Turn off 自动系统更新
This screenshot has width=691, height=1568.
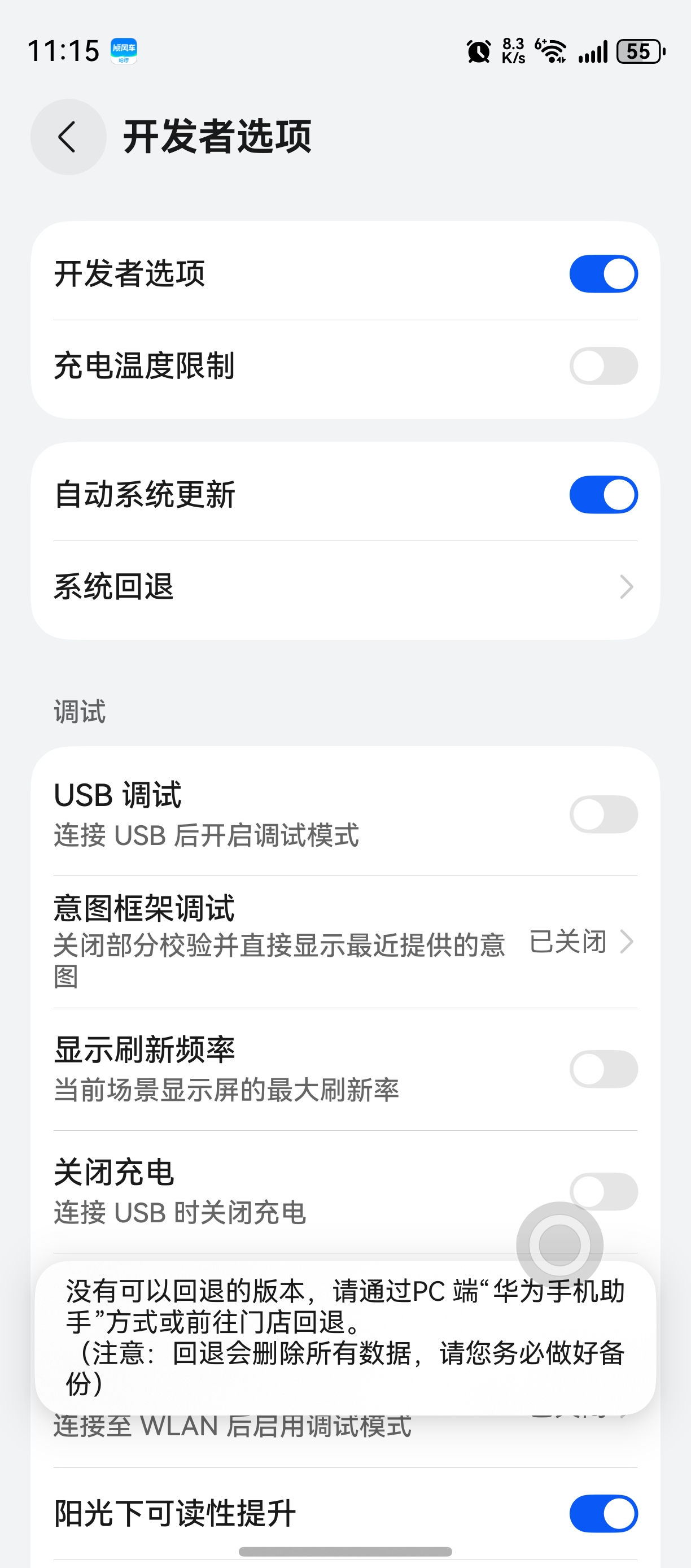pyautogui.click(x=603, y=494)
